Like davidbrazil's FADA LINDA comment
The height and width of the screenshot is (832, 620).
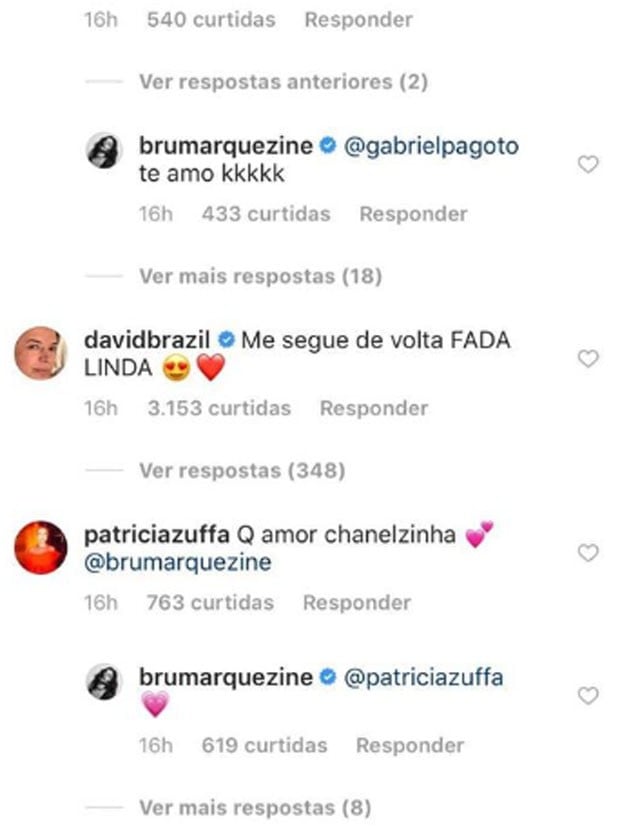(x=589, y=358)
